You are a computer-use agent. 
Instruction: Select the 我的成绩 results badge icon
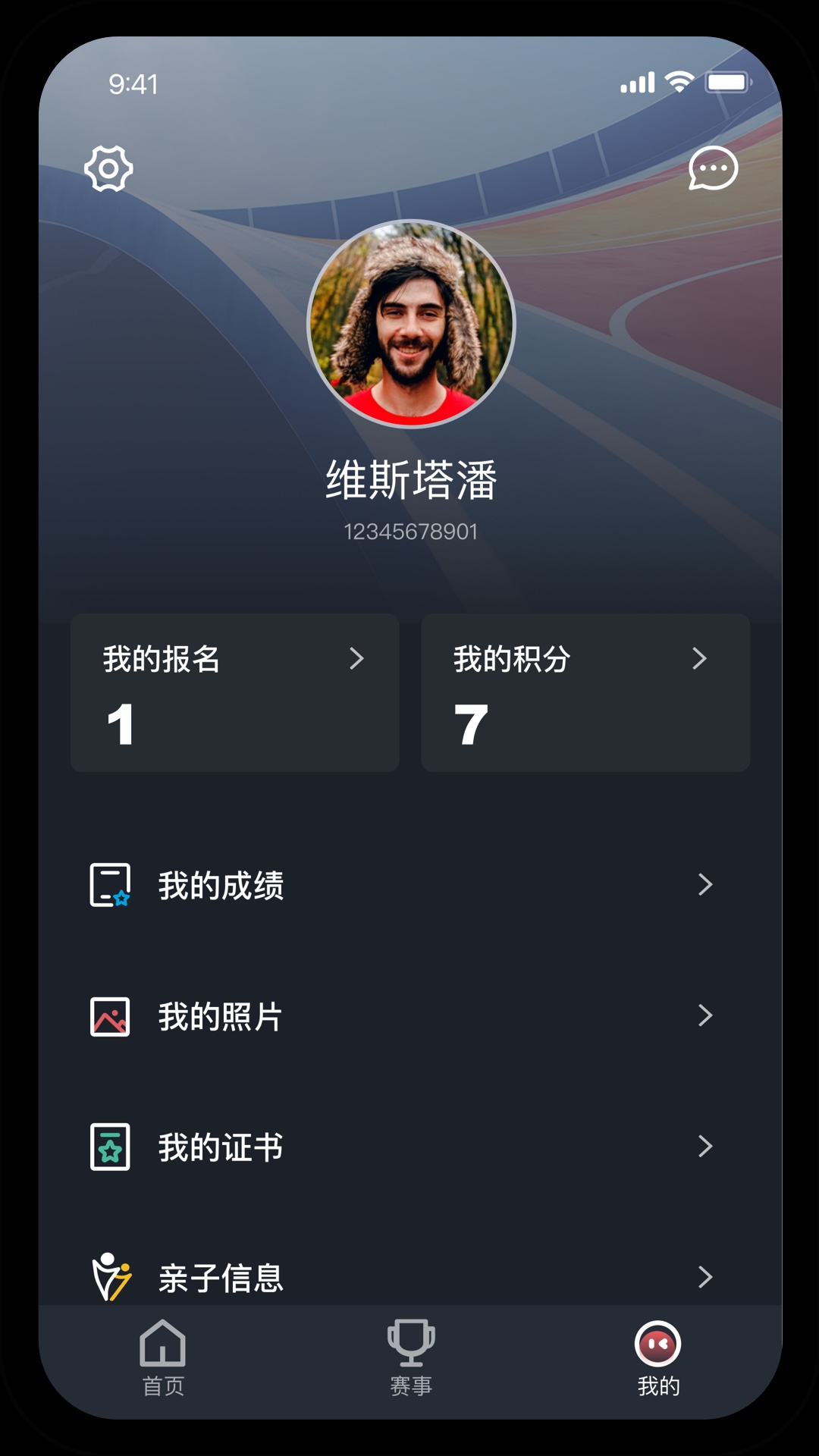click(110, 885)
